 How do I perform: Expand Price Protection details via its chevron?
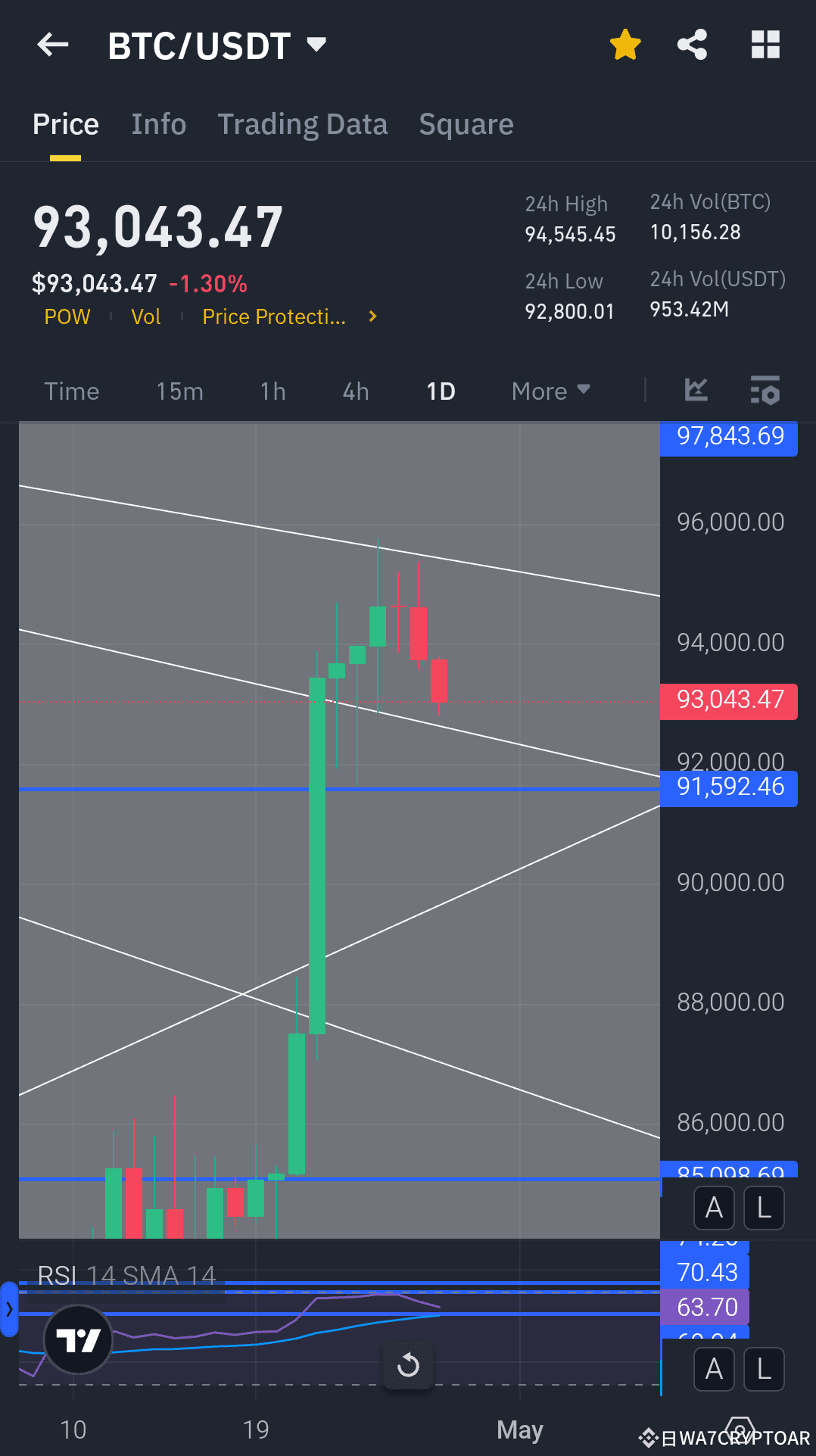coord(372,316)
